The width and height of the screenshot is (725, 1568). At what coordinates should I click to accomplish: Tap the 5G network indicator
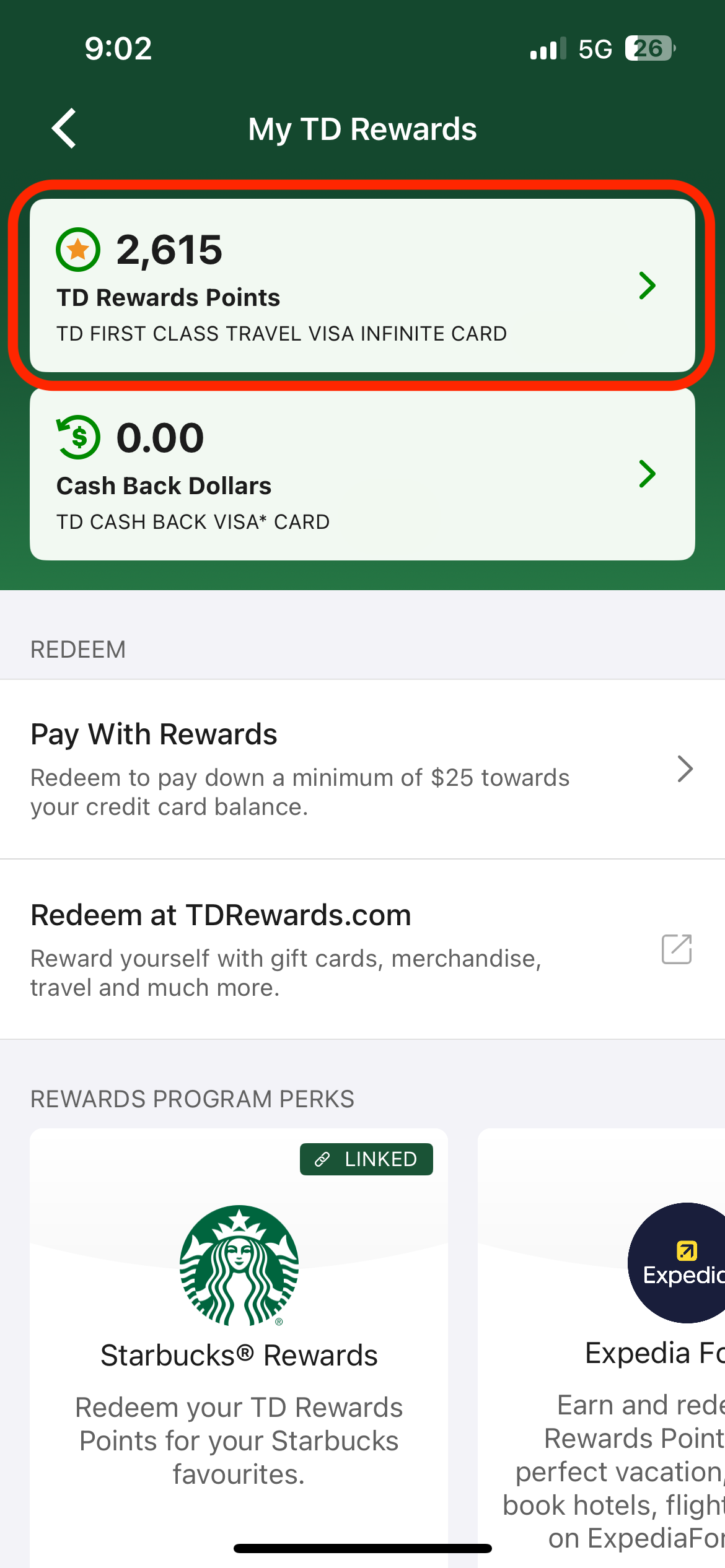pyautogui.click(x=595, y=48)
